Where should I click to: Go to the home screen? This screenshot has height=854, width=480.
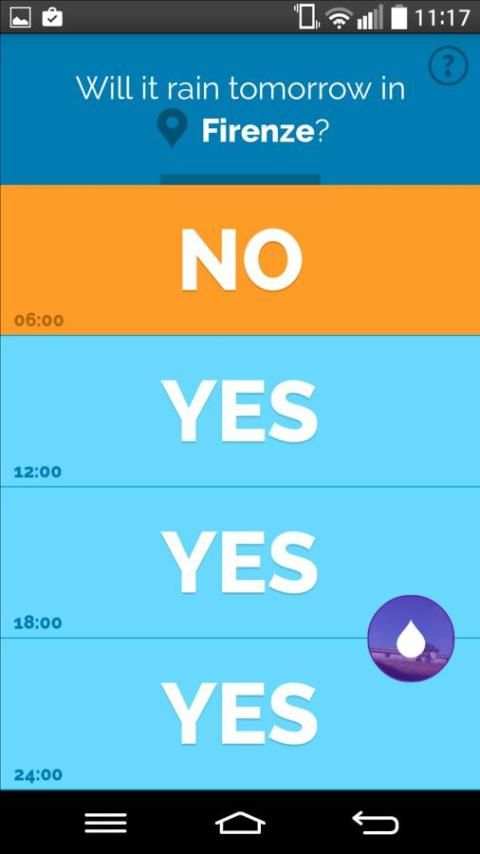point(240,822)
